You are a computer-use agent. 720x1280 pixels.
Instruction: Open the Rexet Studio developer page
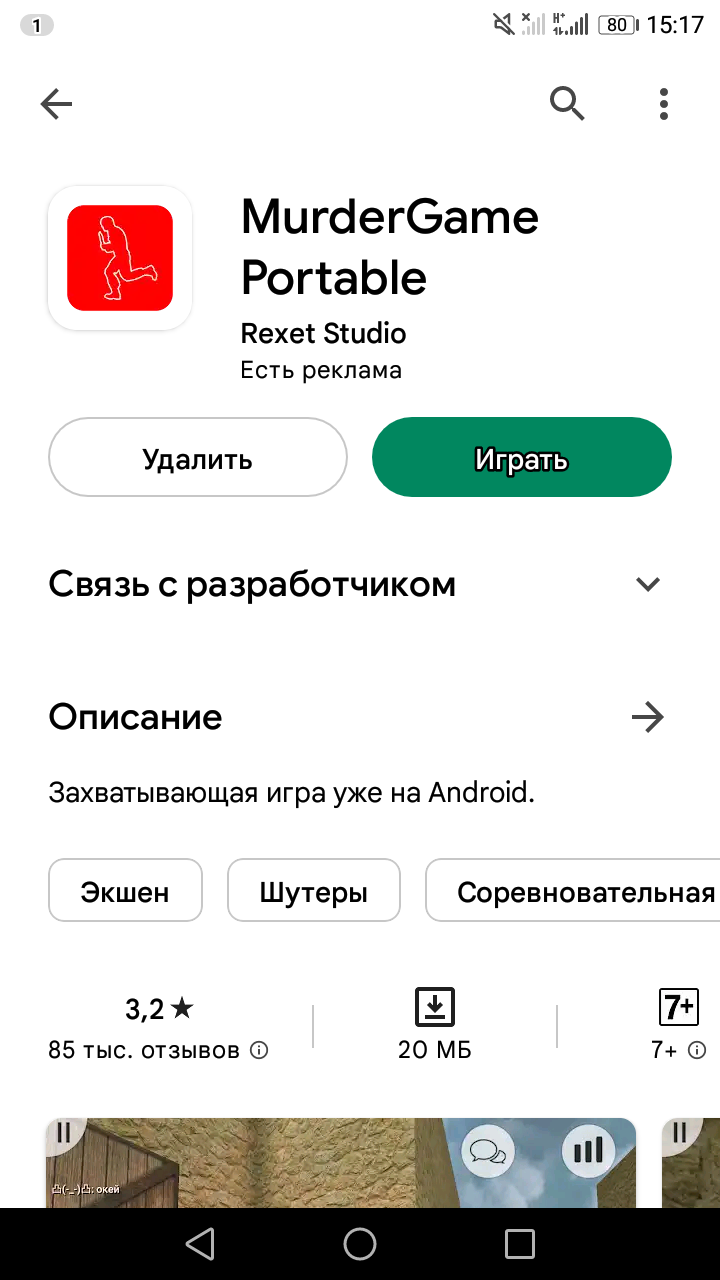pos(323,333)
